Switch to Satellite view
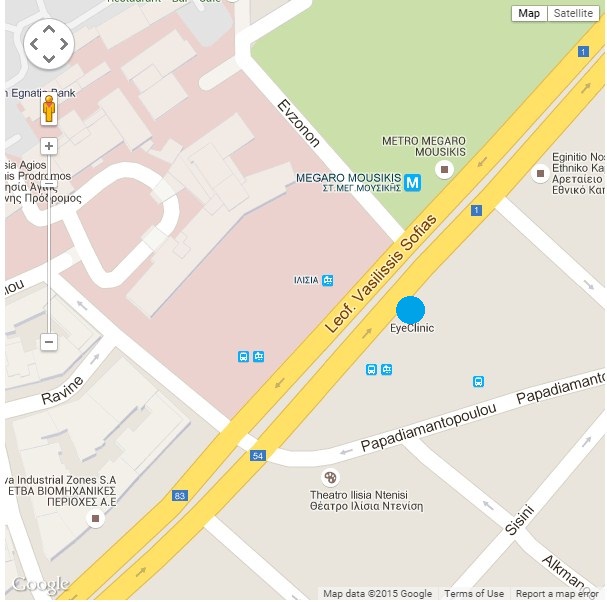 (x=573, y=13)
